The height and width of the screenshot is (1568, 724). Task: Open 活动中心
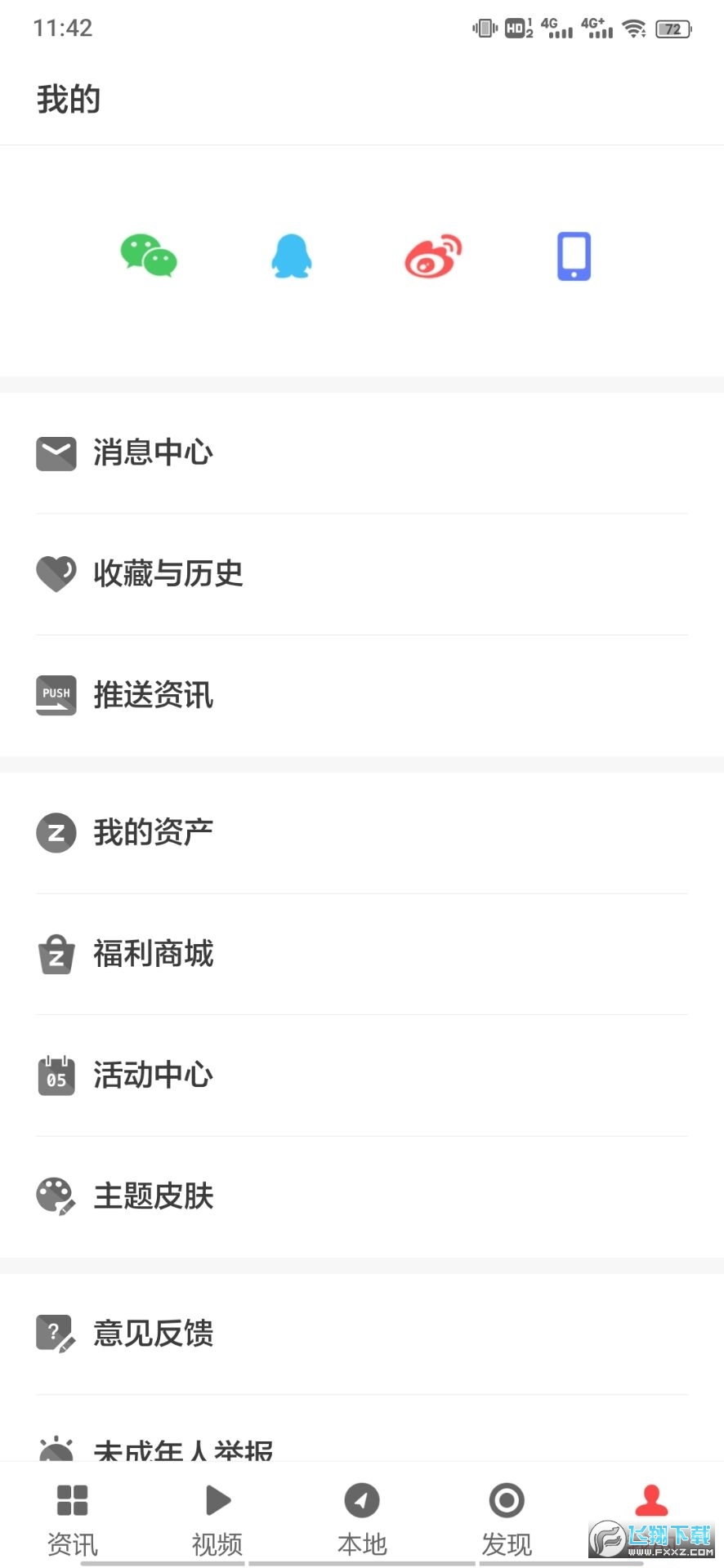pyautogui.click(x=153, y=1075)
